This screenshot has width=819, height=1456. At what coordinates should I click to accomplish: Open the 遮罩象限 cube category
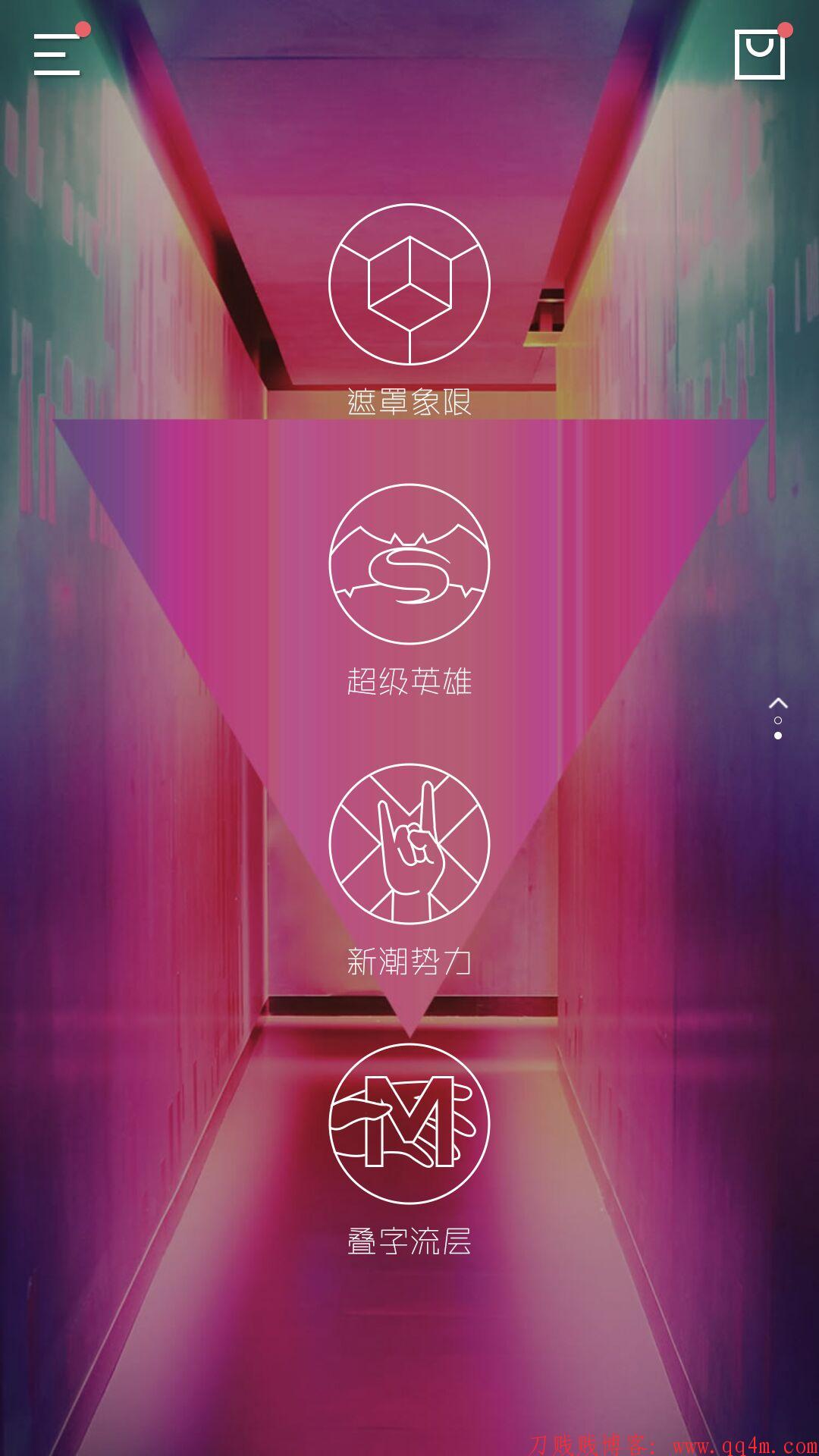point(409,284)
